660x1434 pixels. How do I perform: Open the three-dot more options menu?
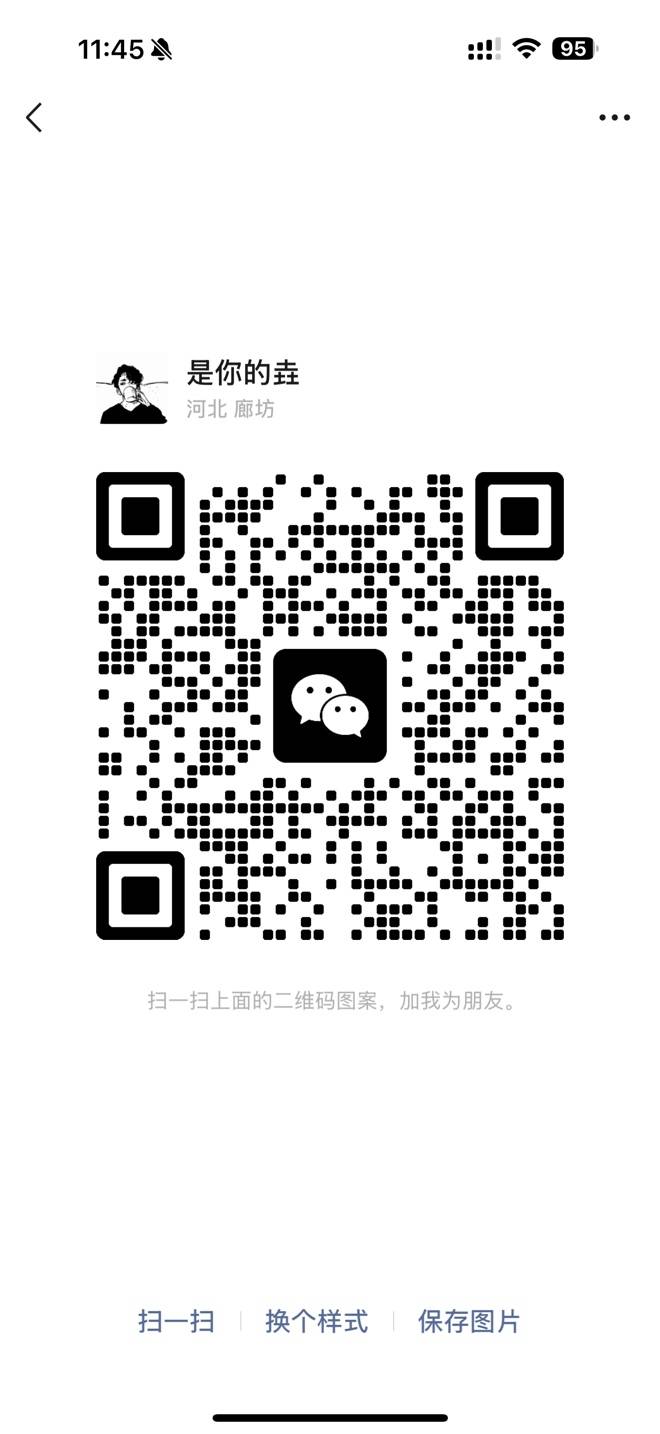(614, 118)
